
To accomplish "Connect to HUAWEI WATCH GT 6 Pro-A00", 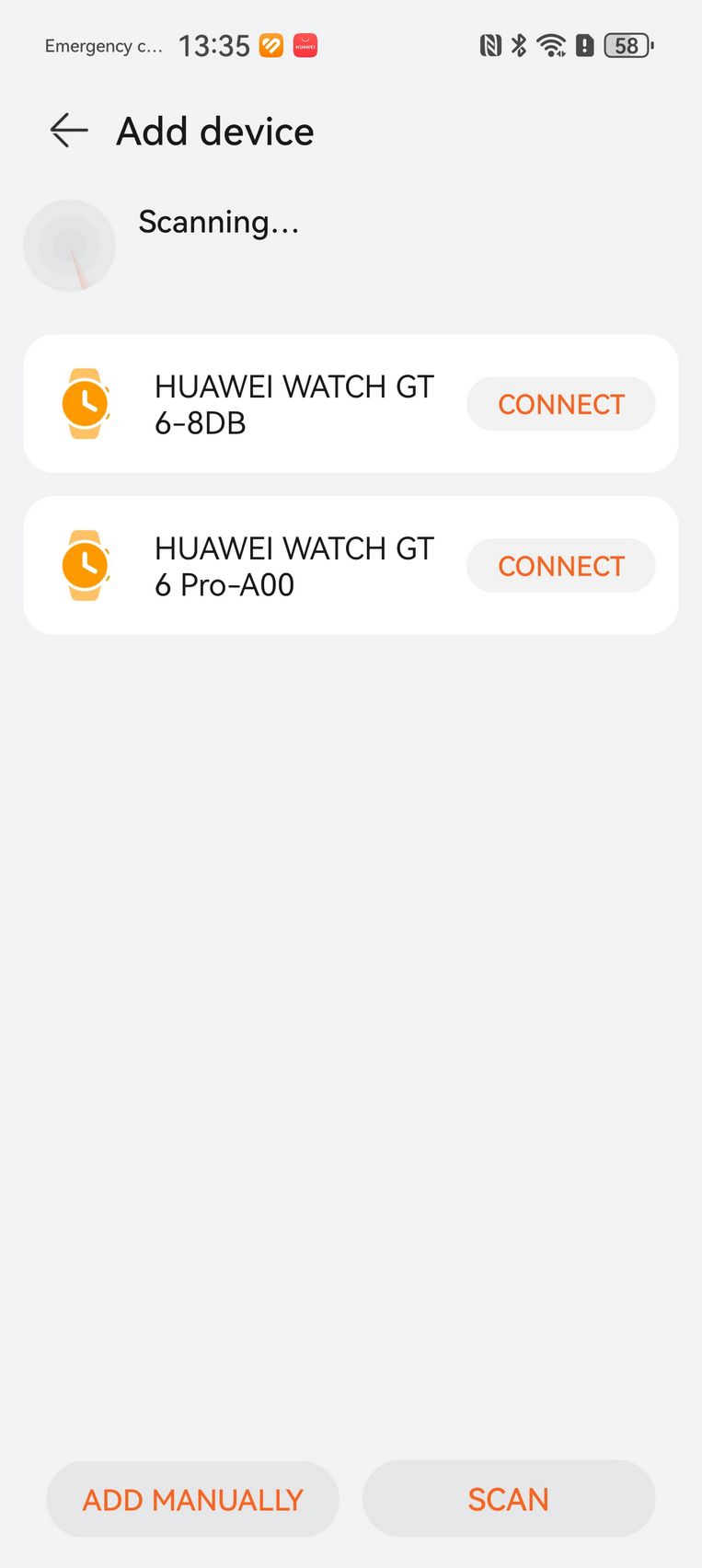I will pos(560,565).
